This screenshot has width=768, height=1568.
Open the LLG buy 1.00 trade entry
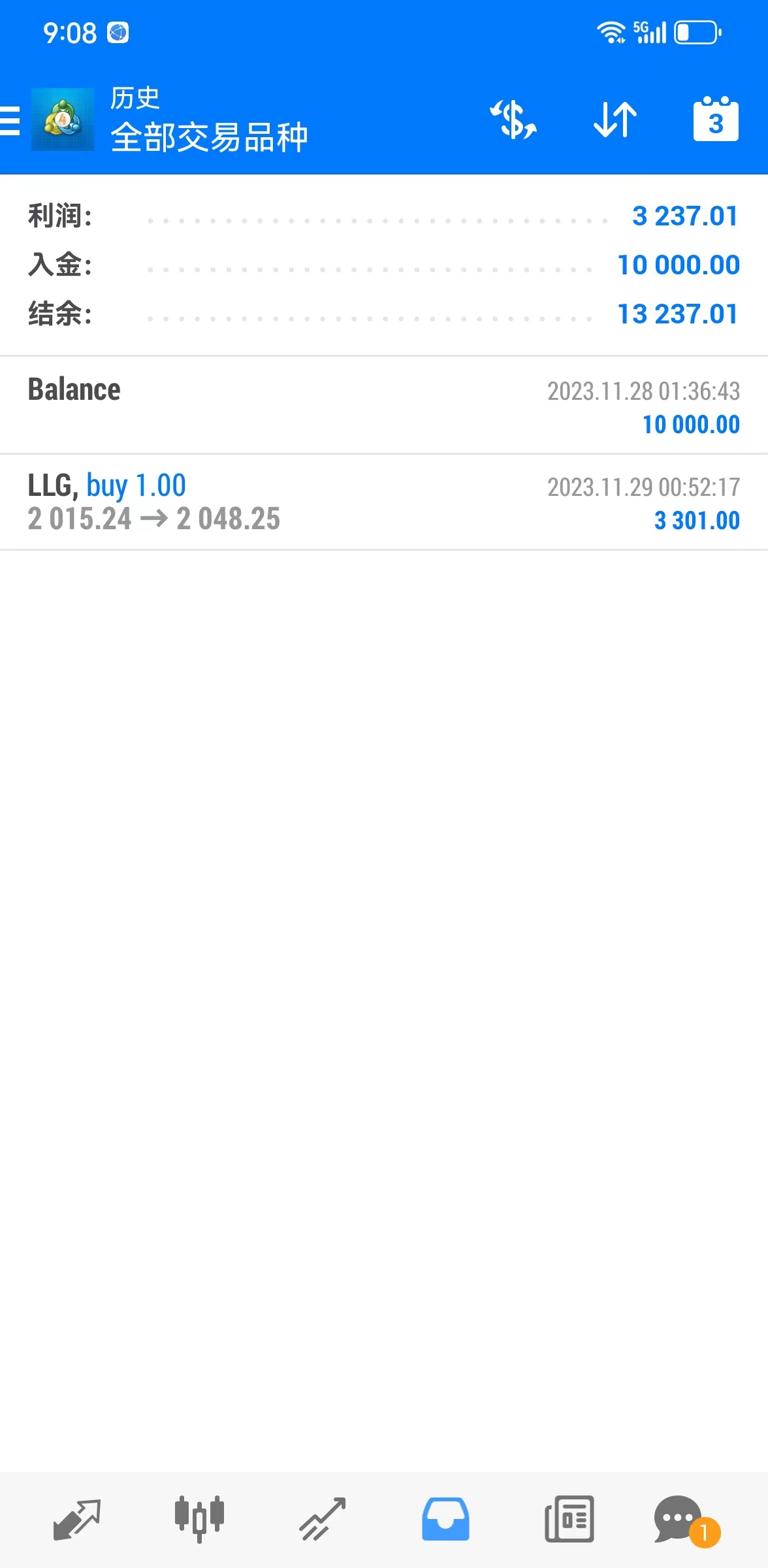pyautogui.click(x=383, y=502)
